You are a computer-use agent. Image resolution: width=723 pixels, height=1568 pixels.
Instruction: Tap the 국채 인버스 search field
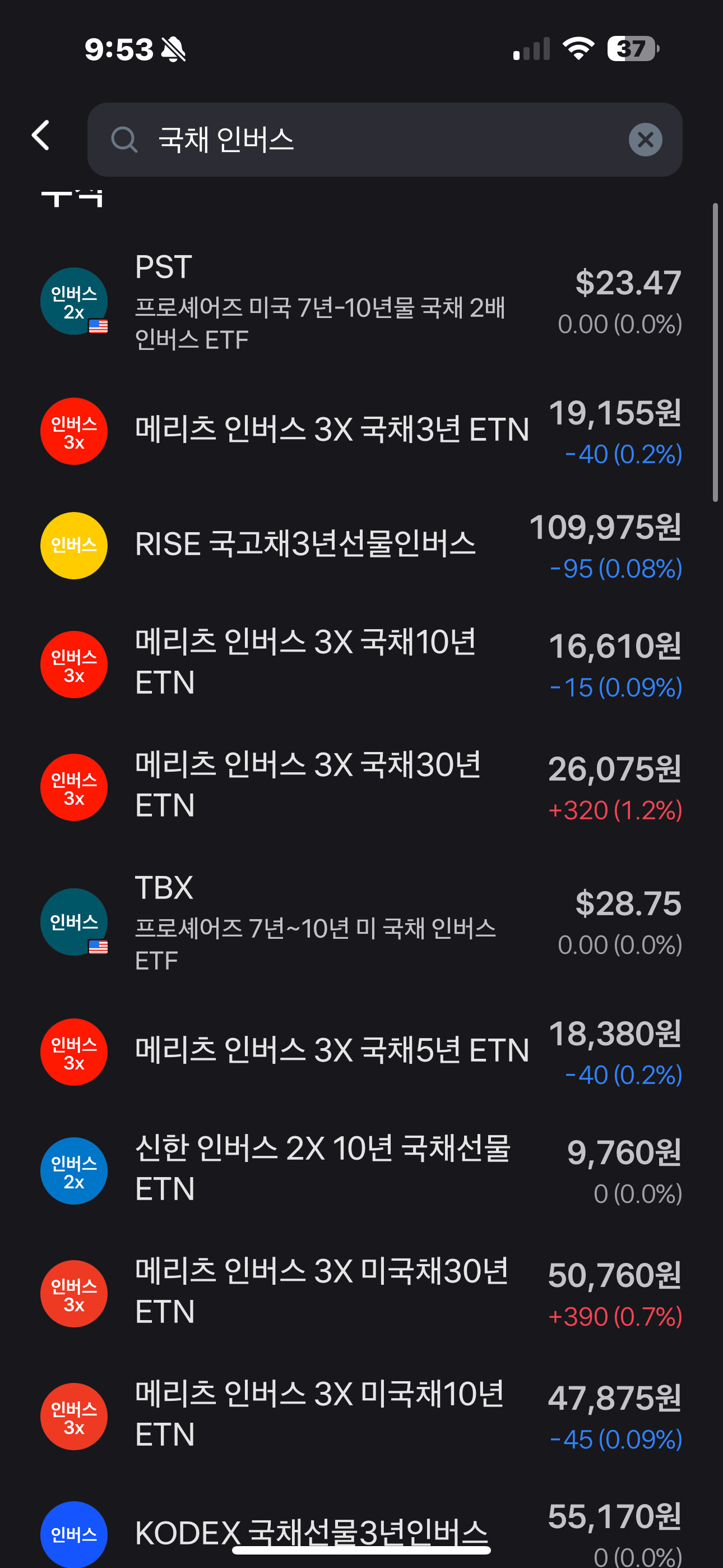pyautogui.click(x=365, y=140)
